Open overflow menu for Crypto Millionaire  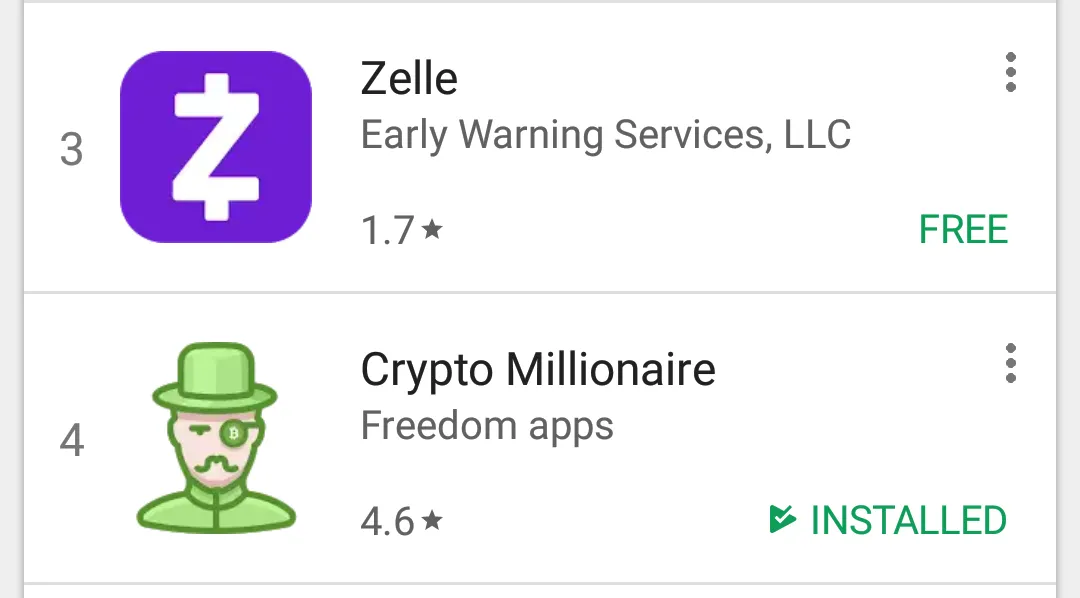coord(1010,363)
